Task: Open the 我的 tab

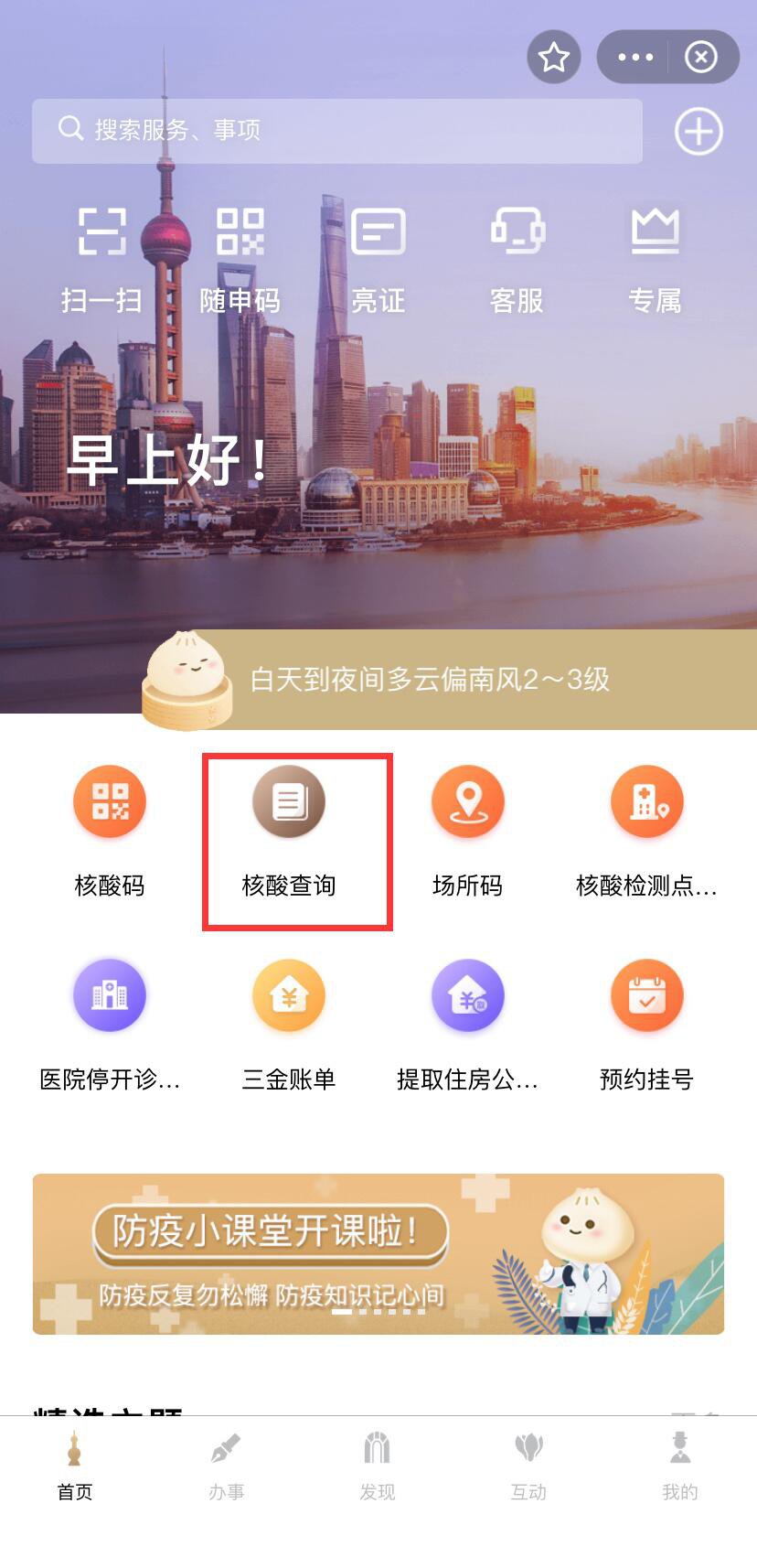Action: (679, 1466)
